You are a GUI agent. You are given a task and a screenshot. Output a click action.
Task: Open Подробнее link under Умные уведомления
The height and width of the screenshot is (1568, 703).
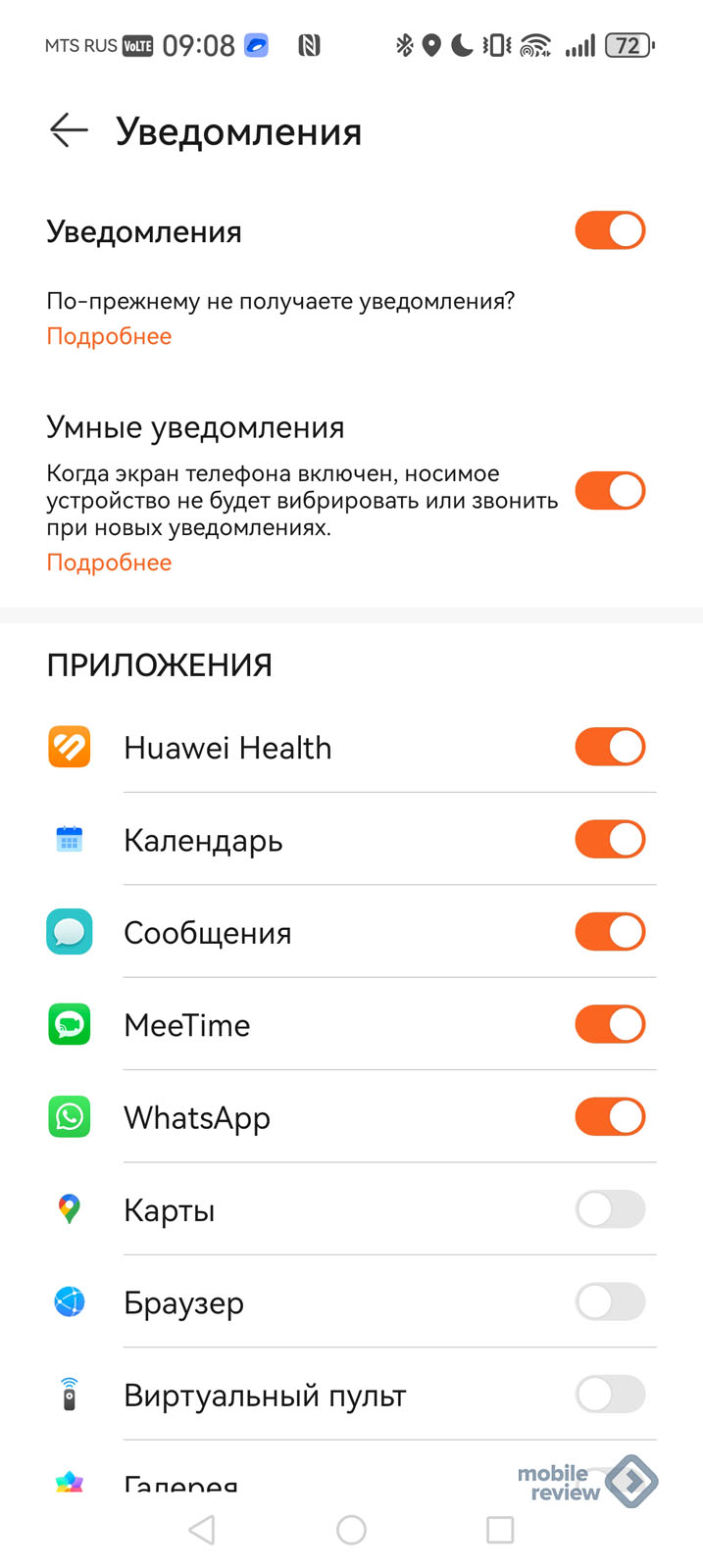(109, 563)
